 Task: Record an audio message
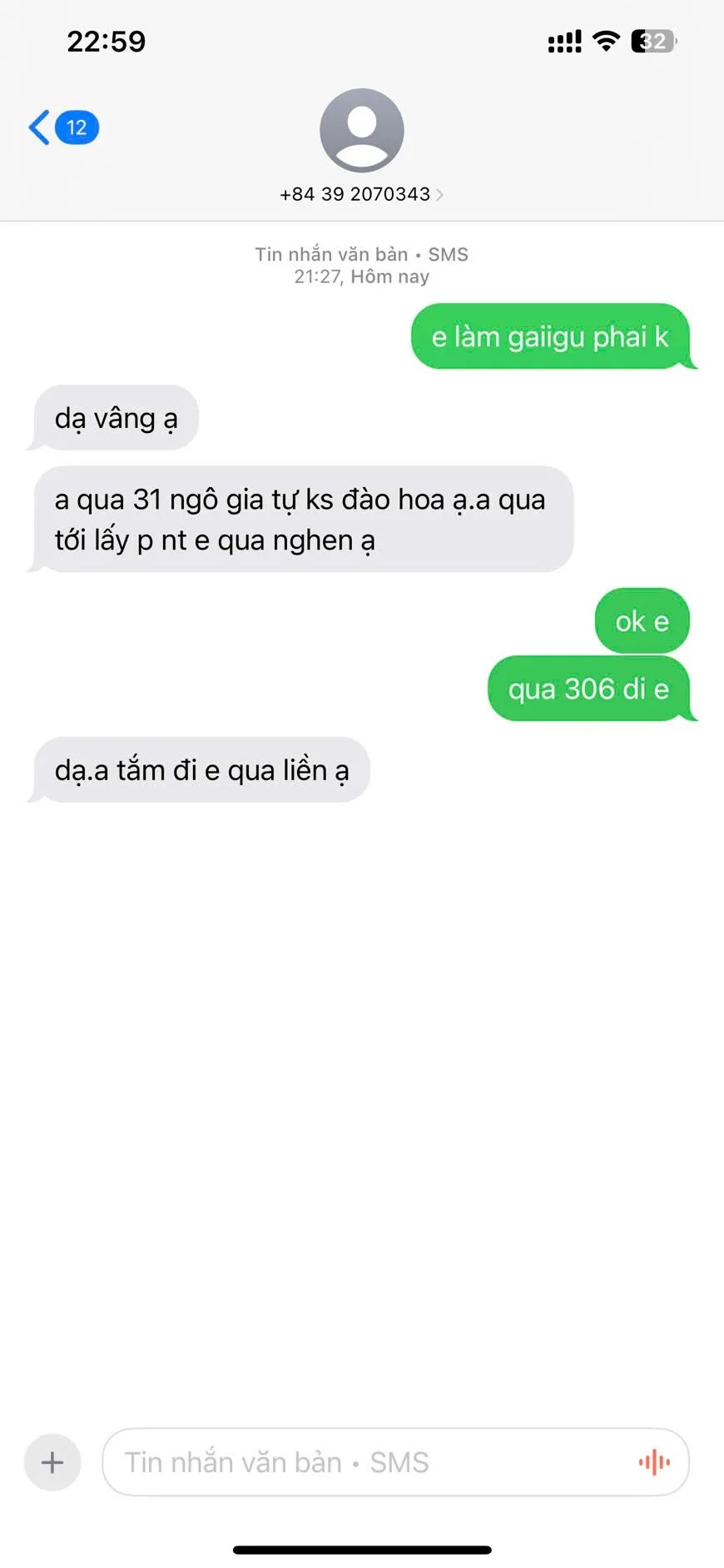[x=654, y=1462]
